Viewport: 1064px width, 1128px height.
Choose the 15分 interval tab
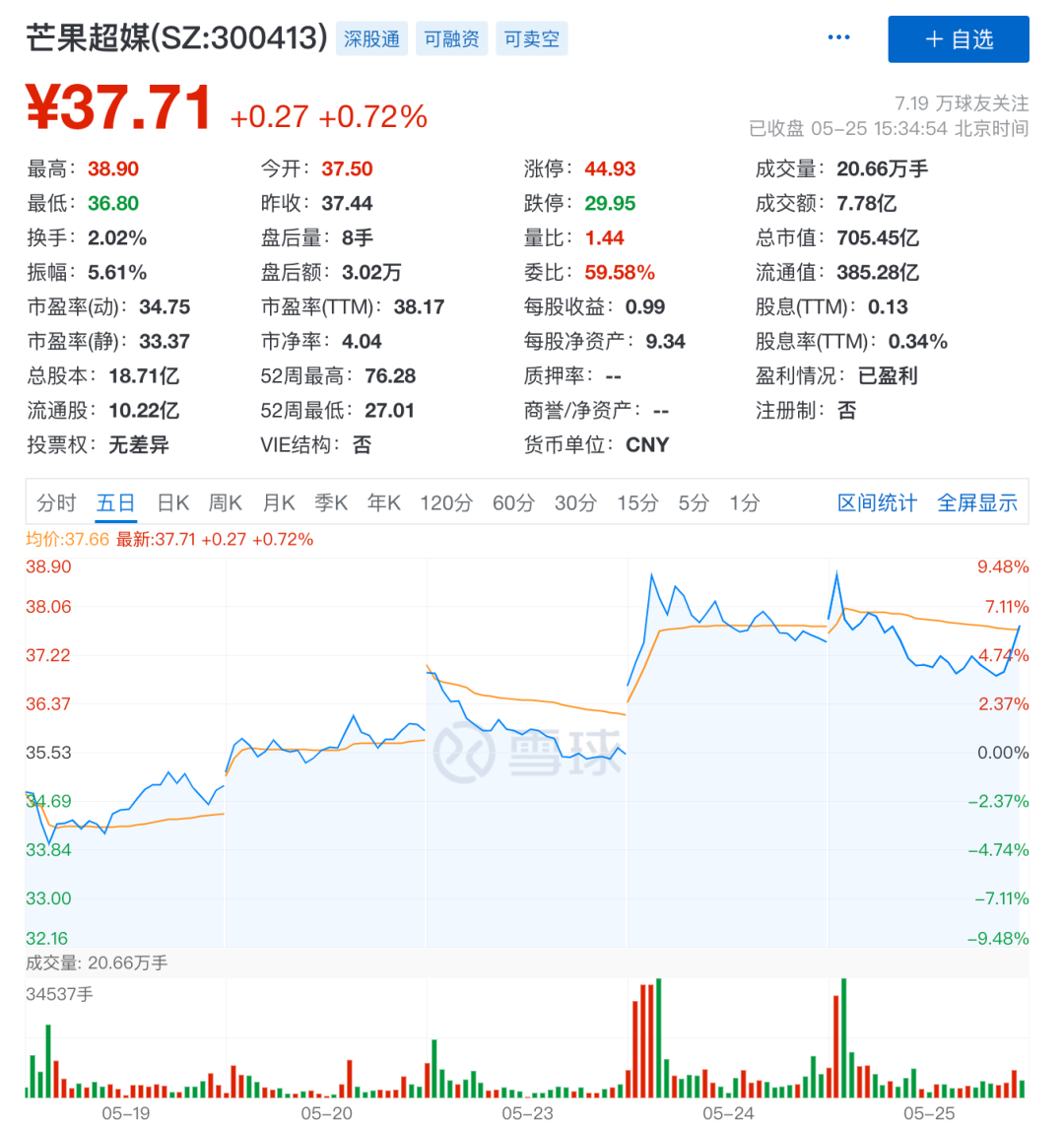637,503
